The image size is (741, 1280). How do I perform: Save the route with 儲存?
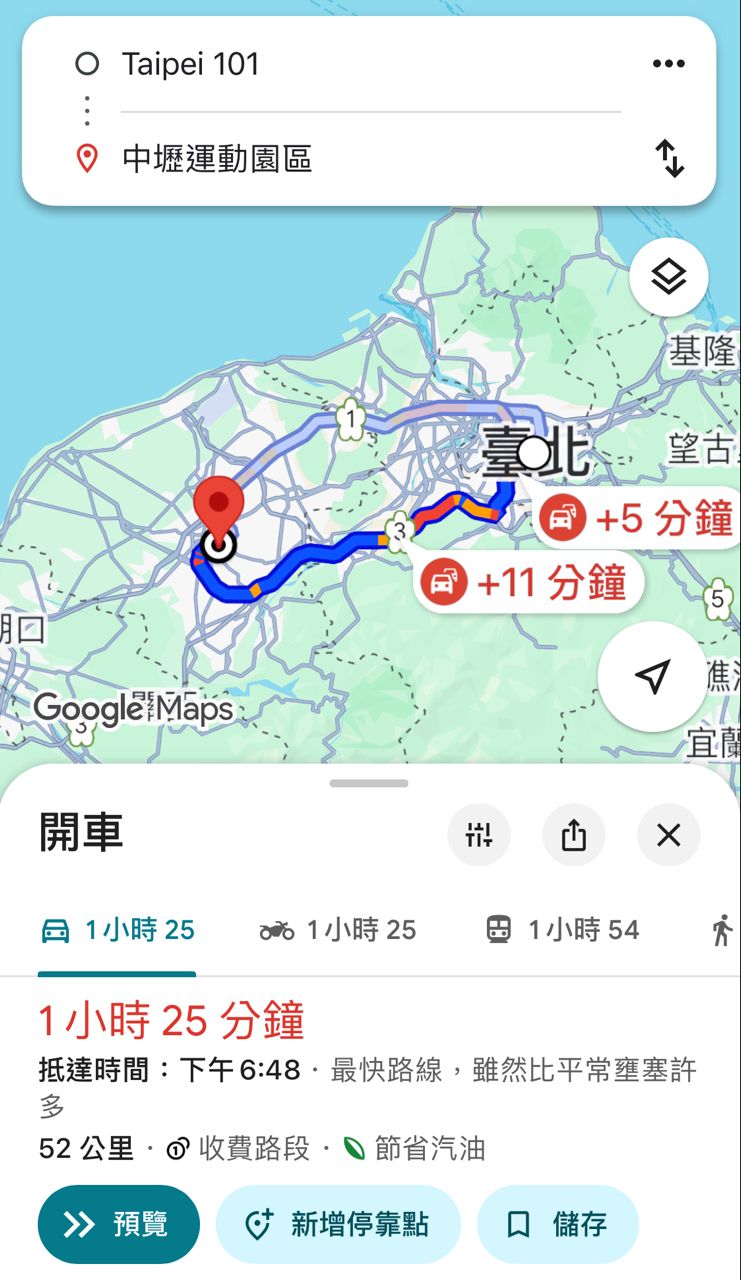[558, 1224]
